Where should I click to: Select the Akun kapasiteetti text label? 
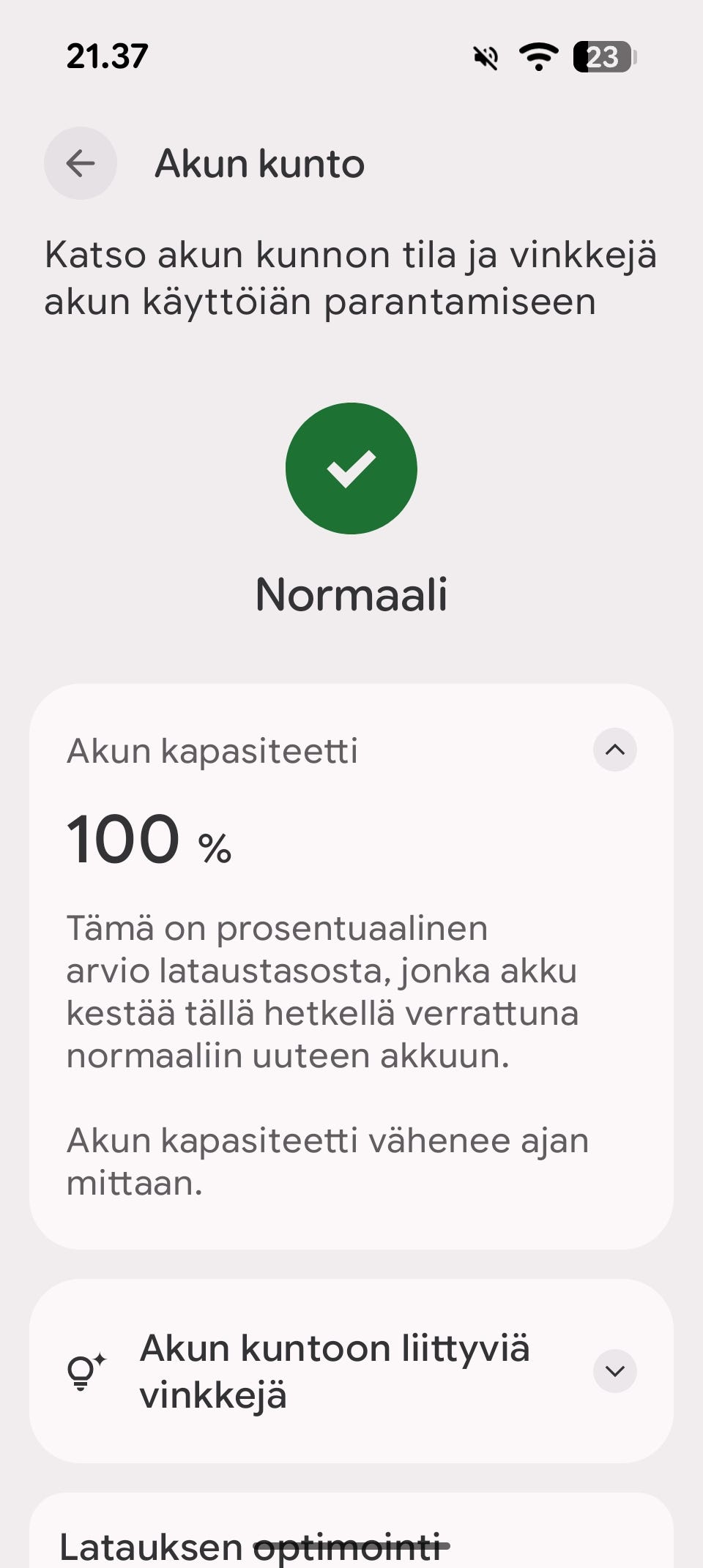coord(212,750)
